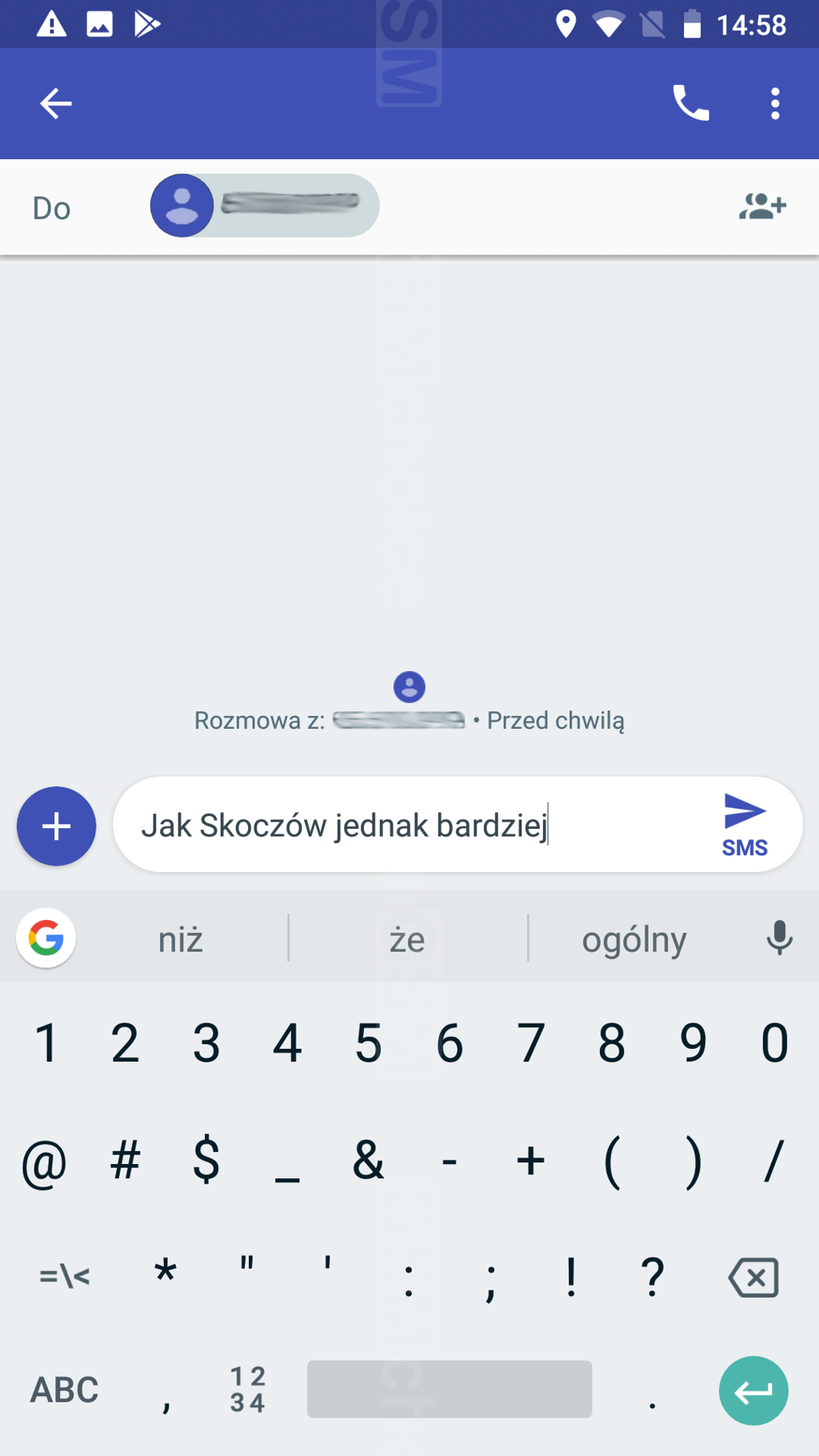The height and width of the screenshot is (1456, 819).
Task: Choose the suggestion "niż"
Action: coord(181,939)
